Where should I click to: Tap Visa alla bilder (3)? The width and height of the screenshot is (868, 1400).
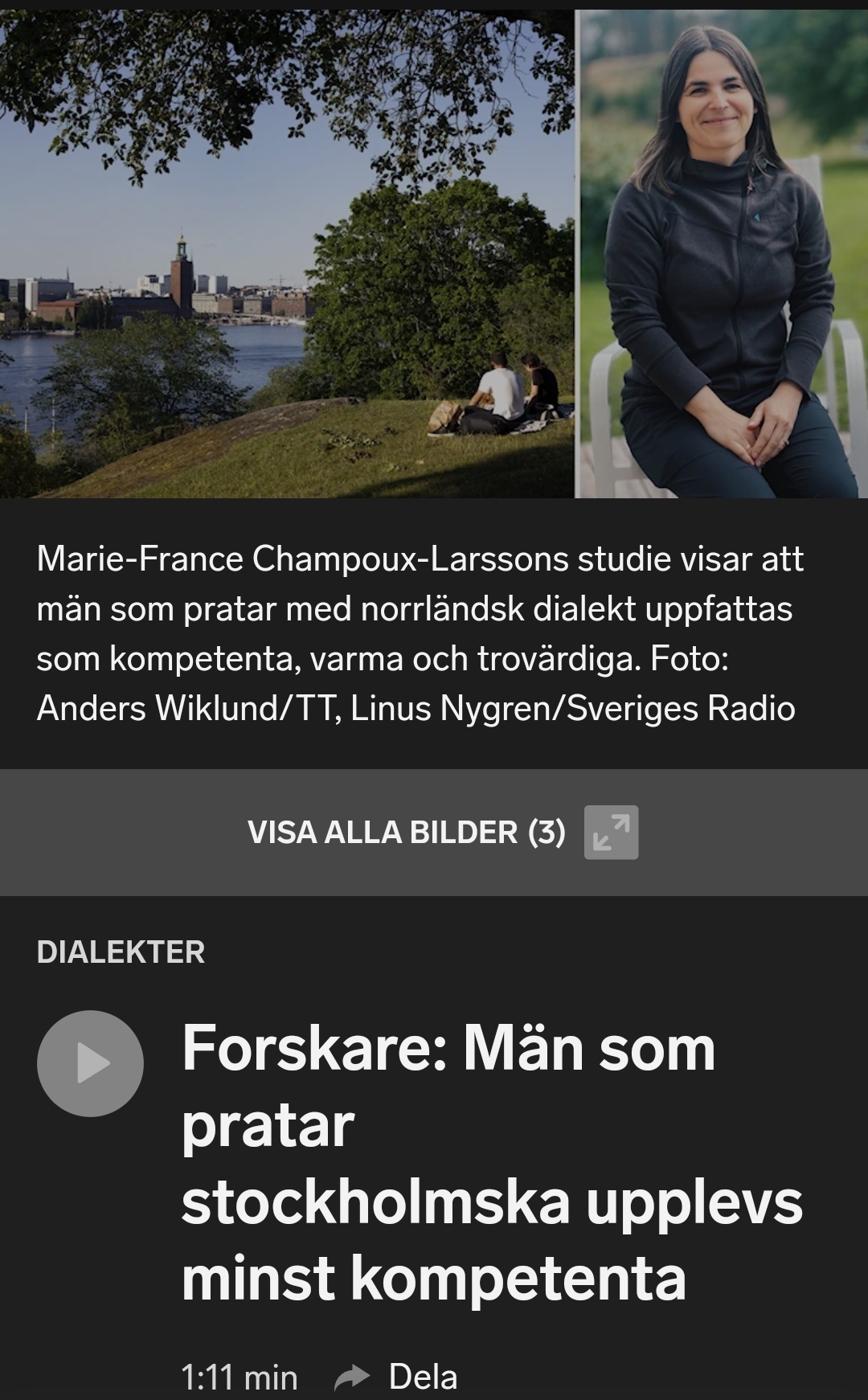(434, 833)
